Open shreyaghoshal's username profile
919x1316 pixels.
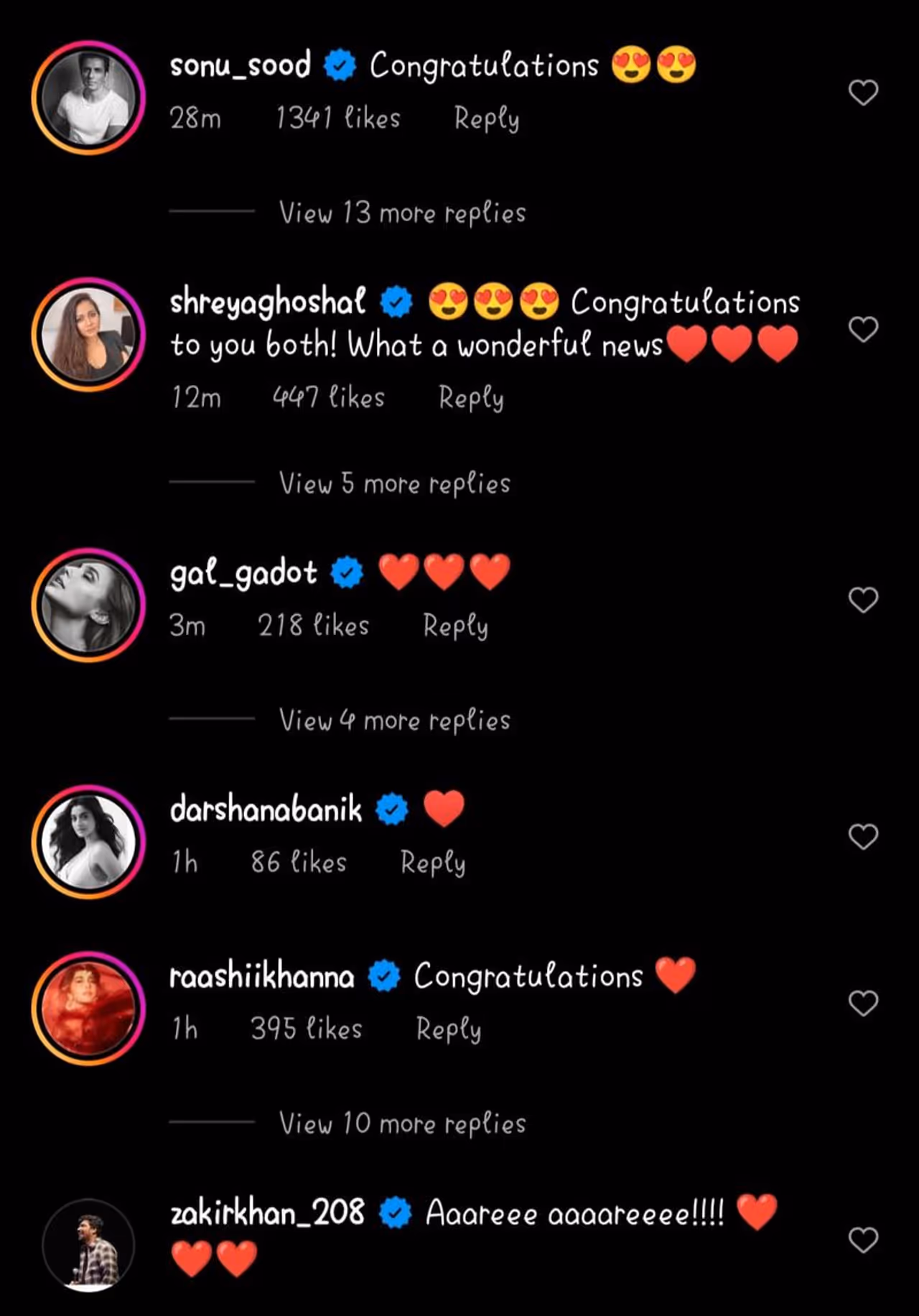268,302
